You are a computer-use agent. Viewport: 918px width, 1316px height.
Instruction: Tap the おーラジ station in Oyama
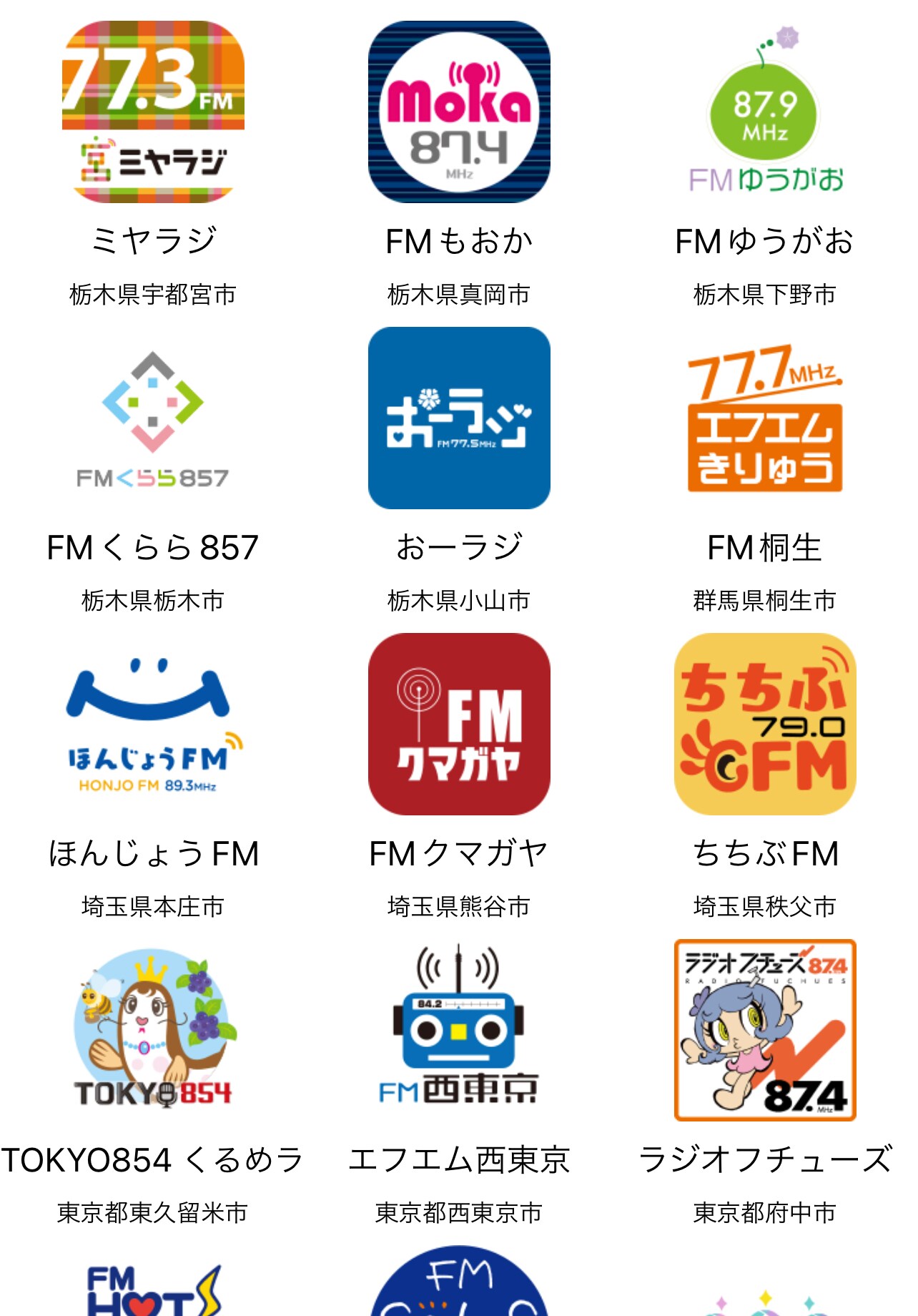pyautogui.click(x=459, y=418)
